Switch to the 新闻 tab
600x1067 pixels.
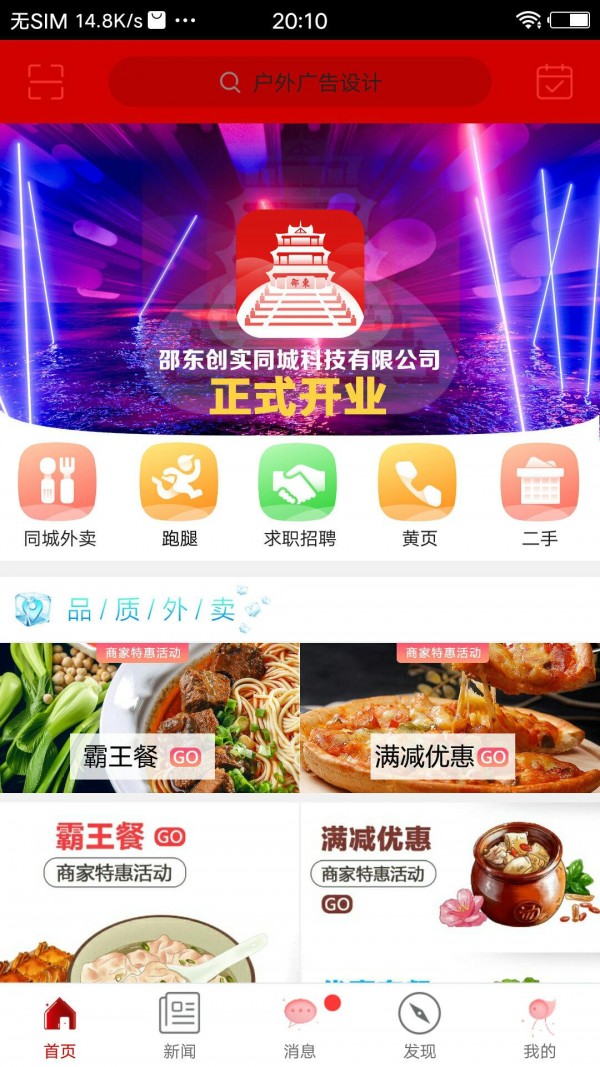(180, 1028)
